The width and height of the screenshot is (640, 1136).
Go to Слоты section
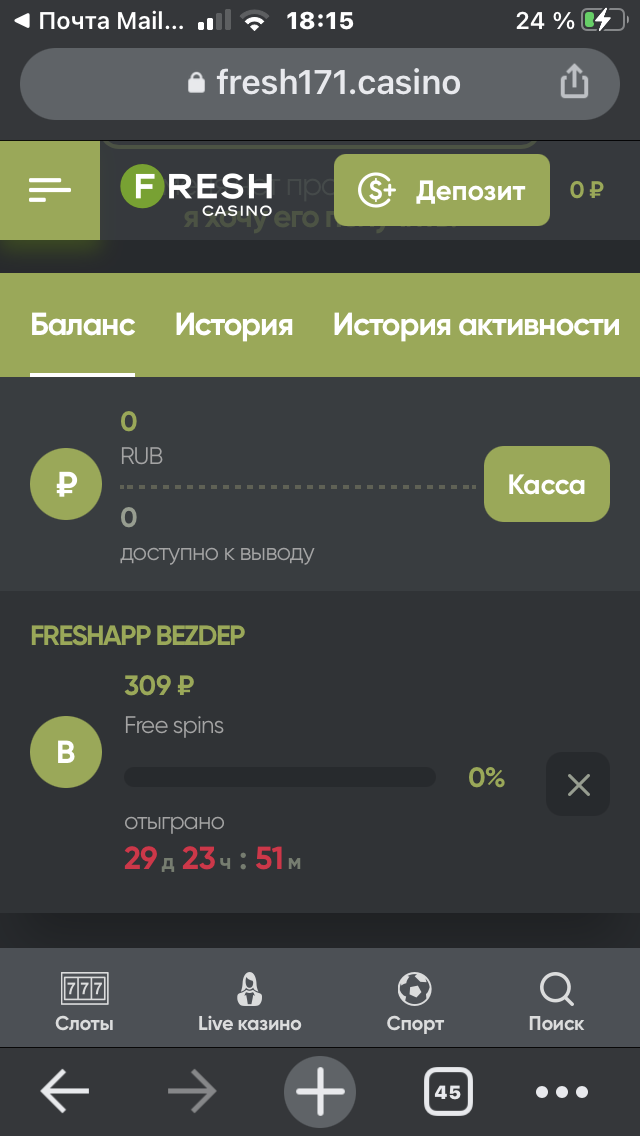pyautogui.click(x=84, y=1003)
